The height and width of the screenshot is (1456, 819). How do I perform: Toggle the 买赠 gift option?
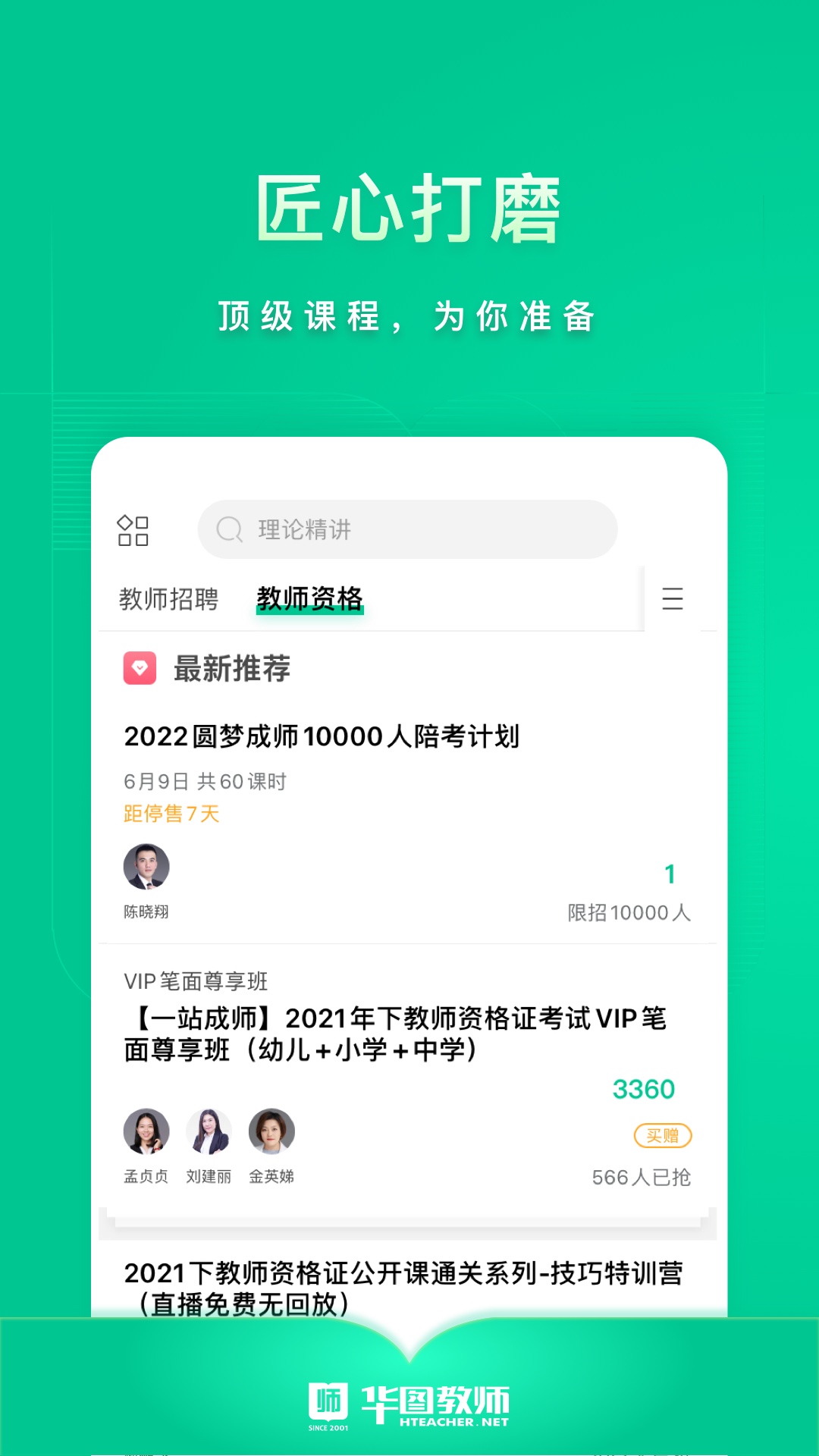[x=663, y=1137]
